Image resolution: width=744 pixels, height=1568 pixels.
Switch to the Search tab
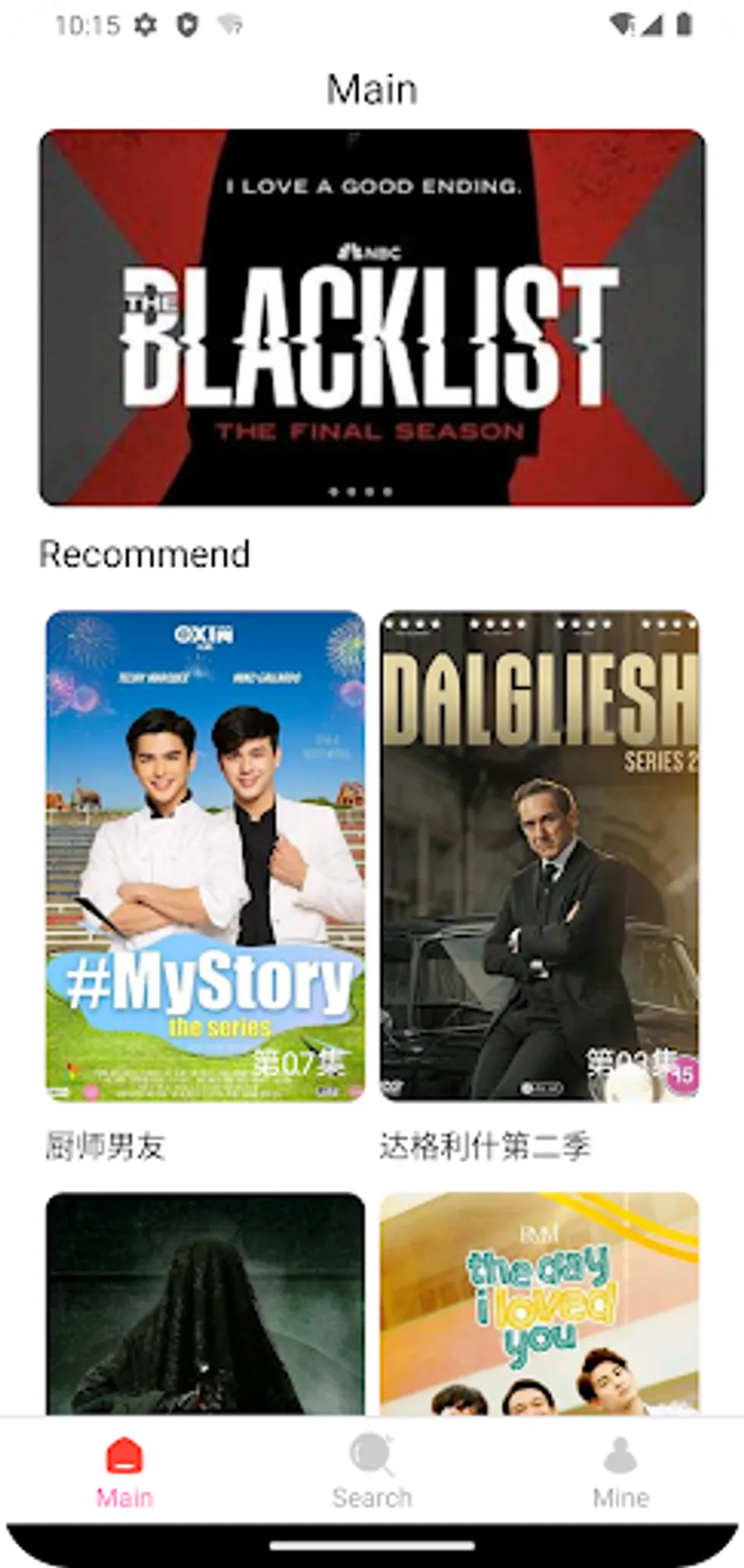coord(372,1474)
